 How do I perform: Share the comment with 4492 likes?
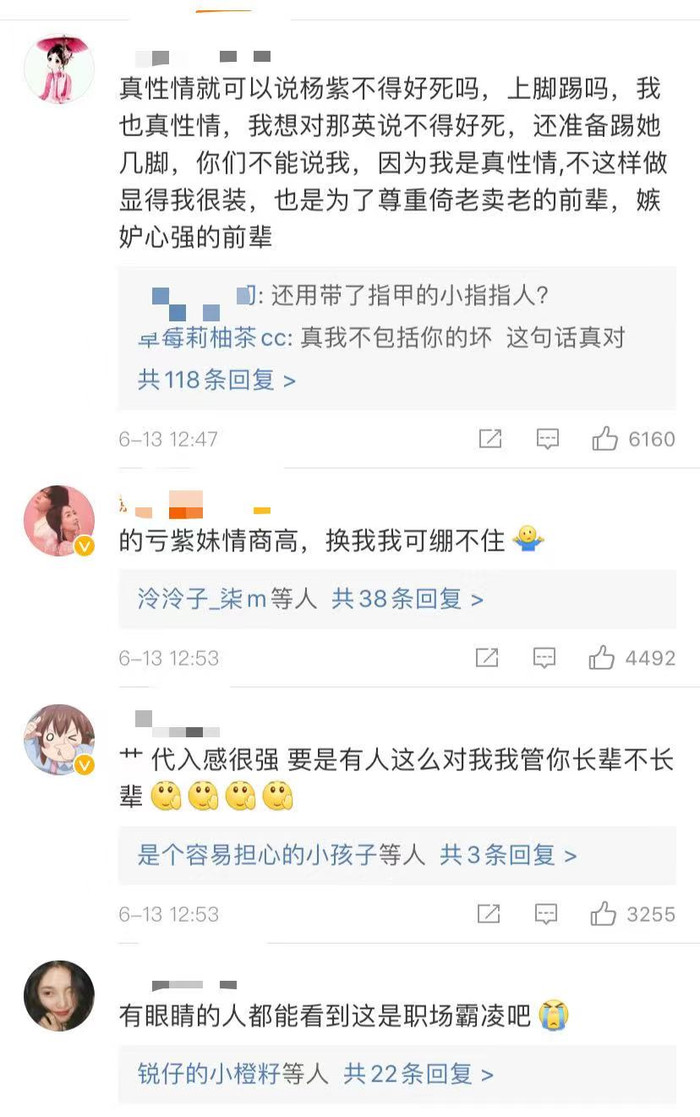(487, 658)
